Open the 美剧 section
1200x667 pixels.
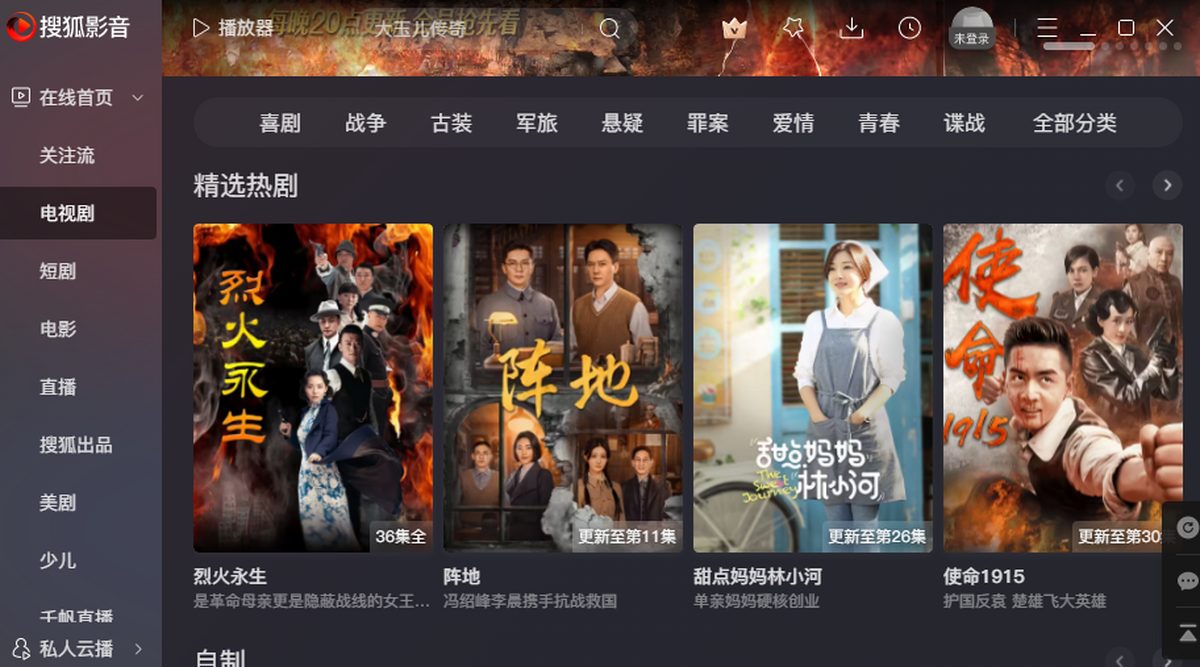58,503
